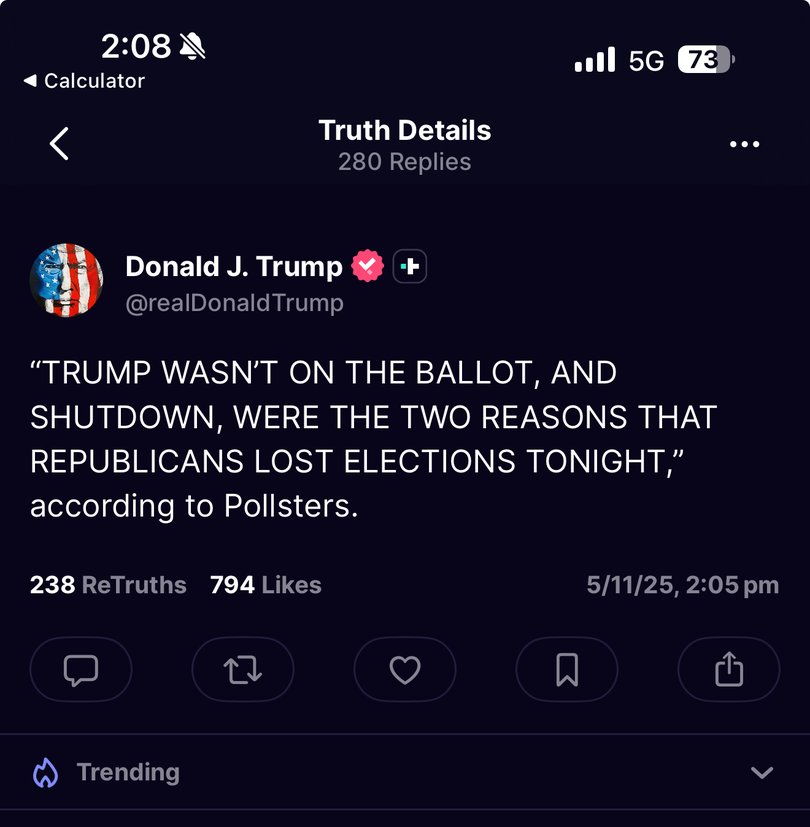Viewport: 810px width, 827px height.
Task: Bookmark this Truth using the bookmark icon
Action: click(x=566, y=670)
